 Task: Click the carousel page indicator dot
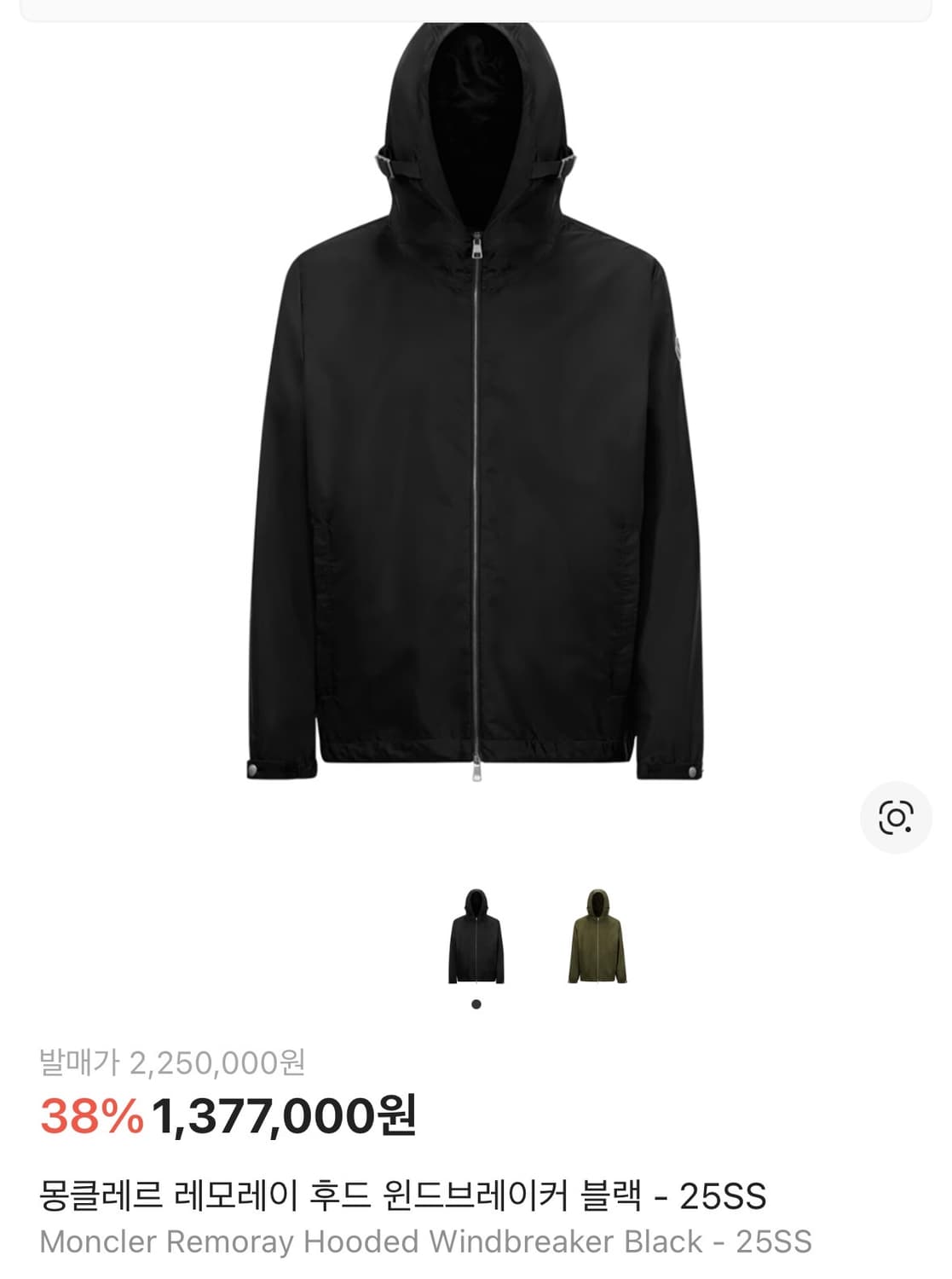click(x=476, y=1006)
